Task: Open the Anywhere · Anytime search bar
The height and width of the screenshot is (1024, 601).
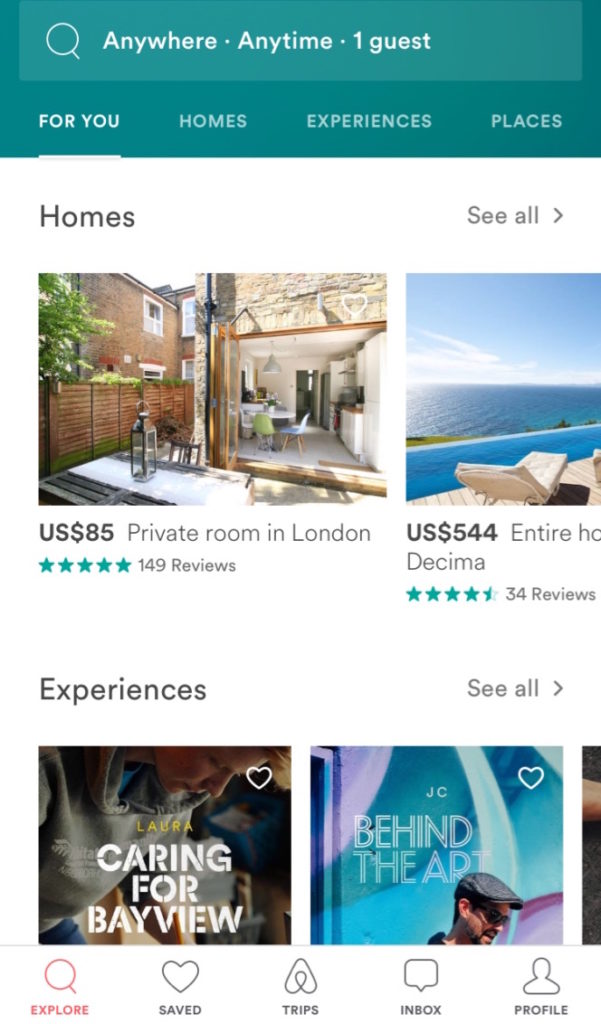Action: click(x=300, y=41)
